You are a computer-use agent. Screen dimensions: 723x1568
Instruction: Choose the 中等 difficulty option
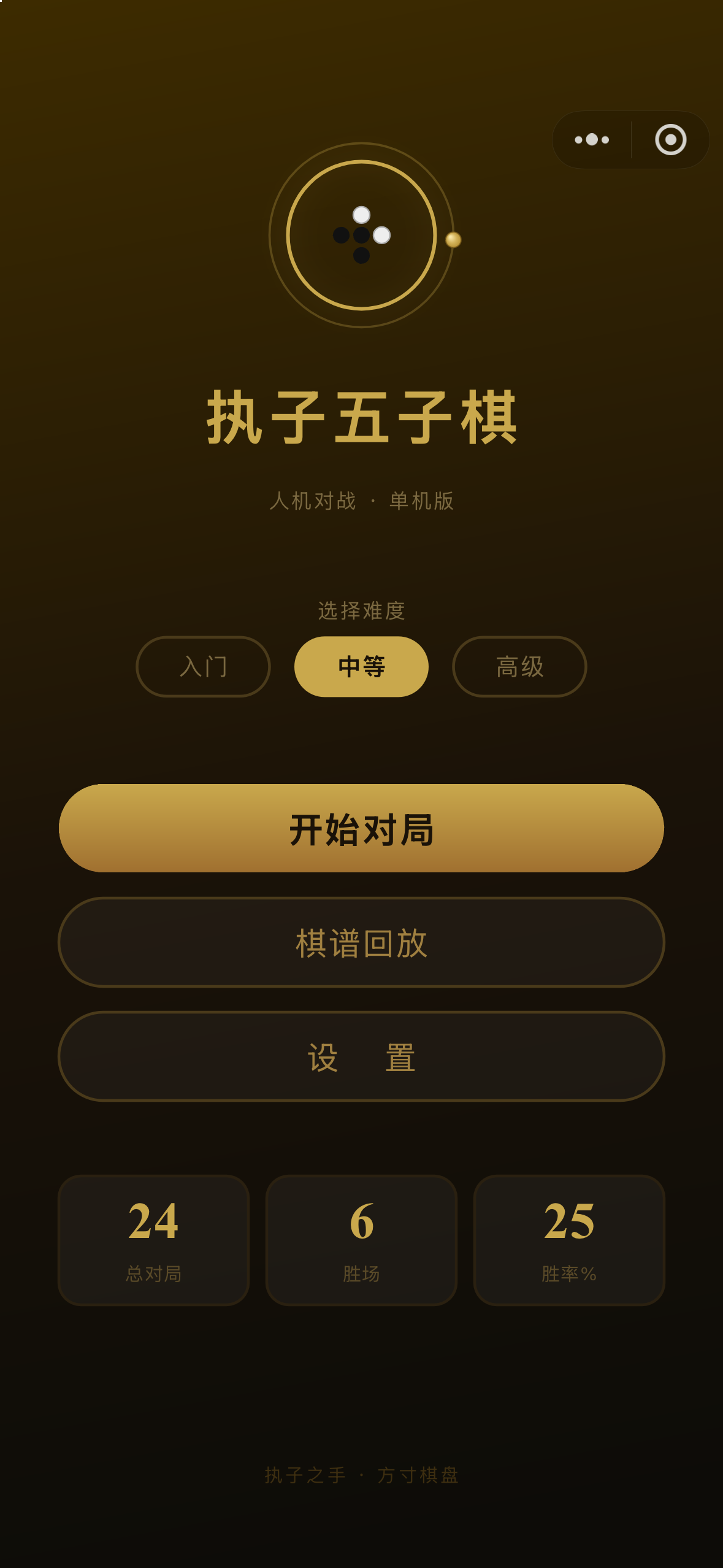pos(361,666)
